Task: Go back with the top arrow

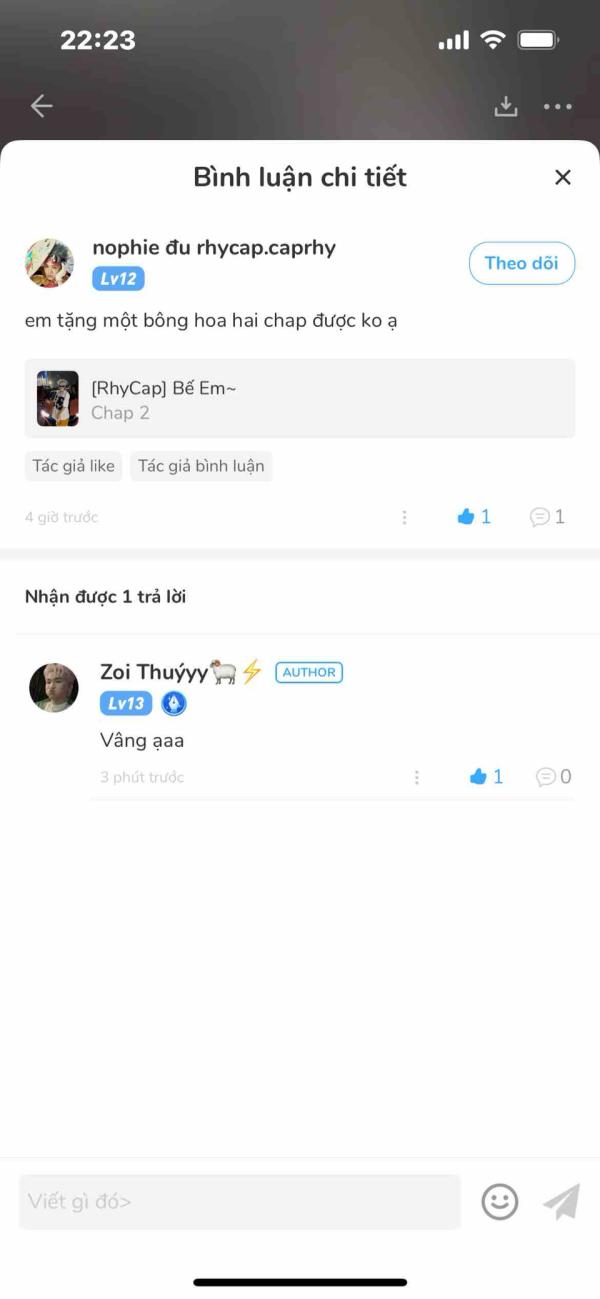Action: 41,106
